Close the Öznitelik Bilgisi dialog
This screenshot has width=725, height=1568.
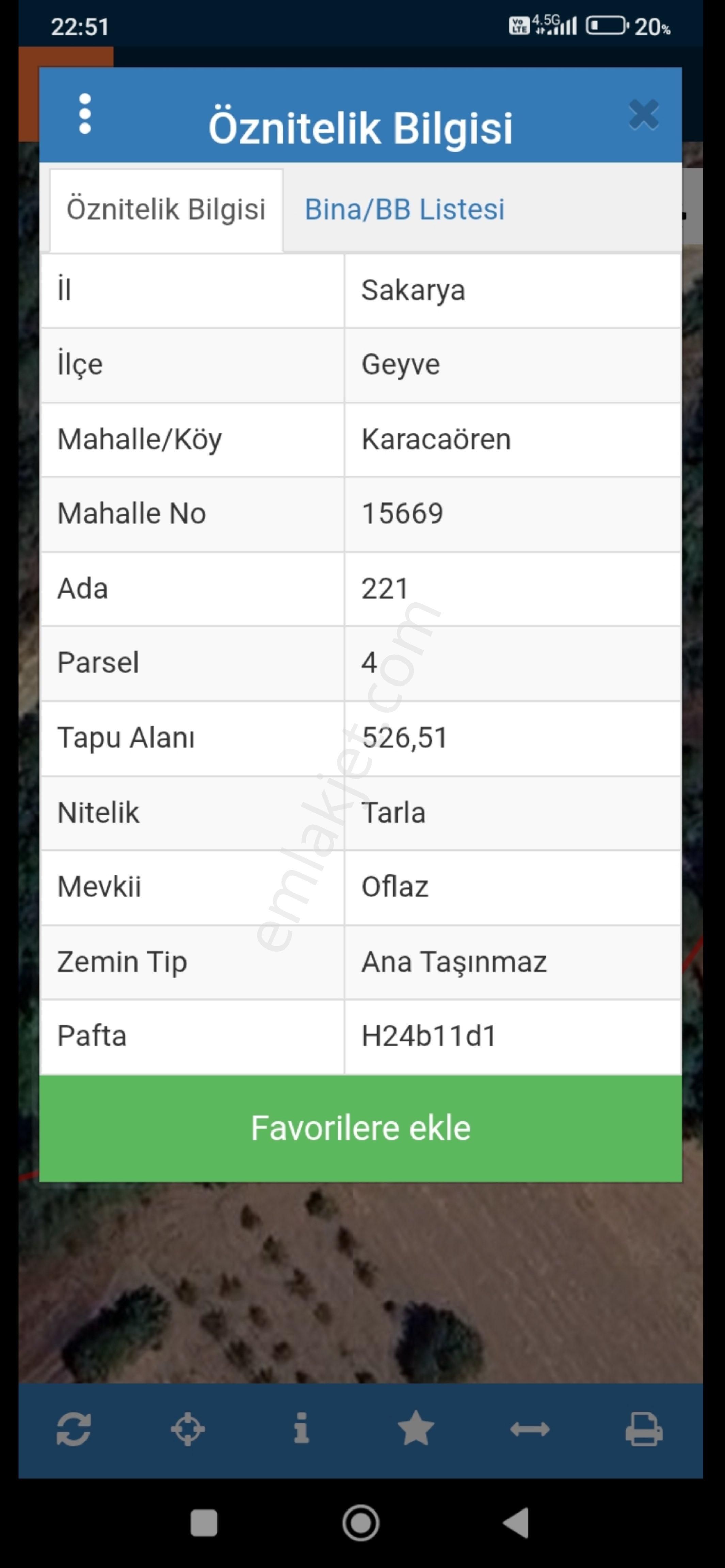pos(643,114)
